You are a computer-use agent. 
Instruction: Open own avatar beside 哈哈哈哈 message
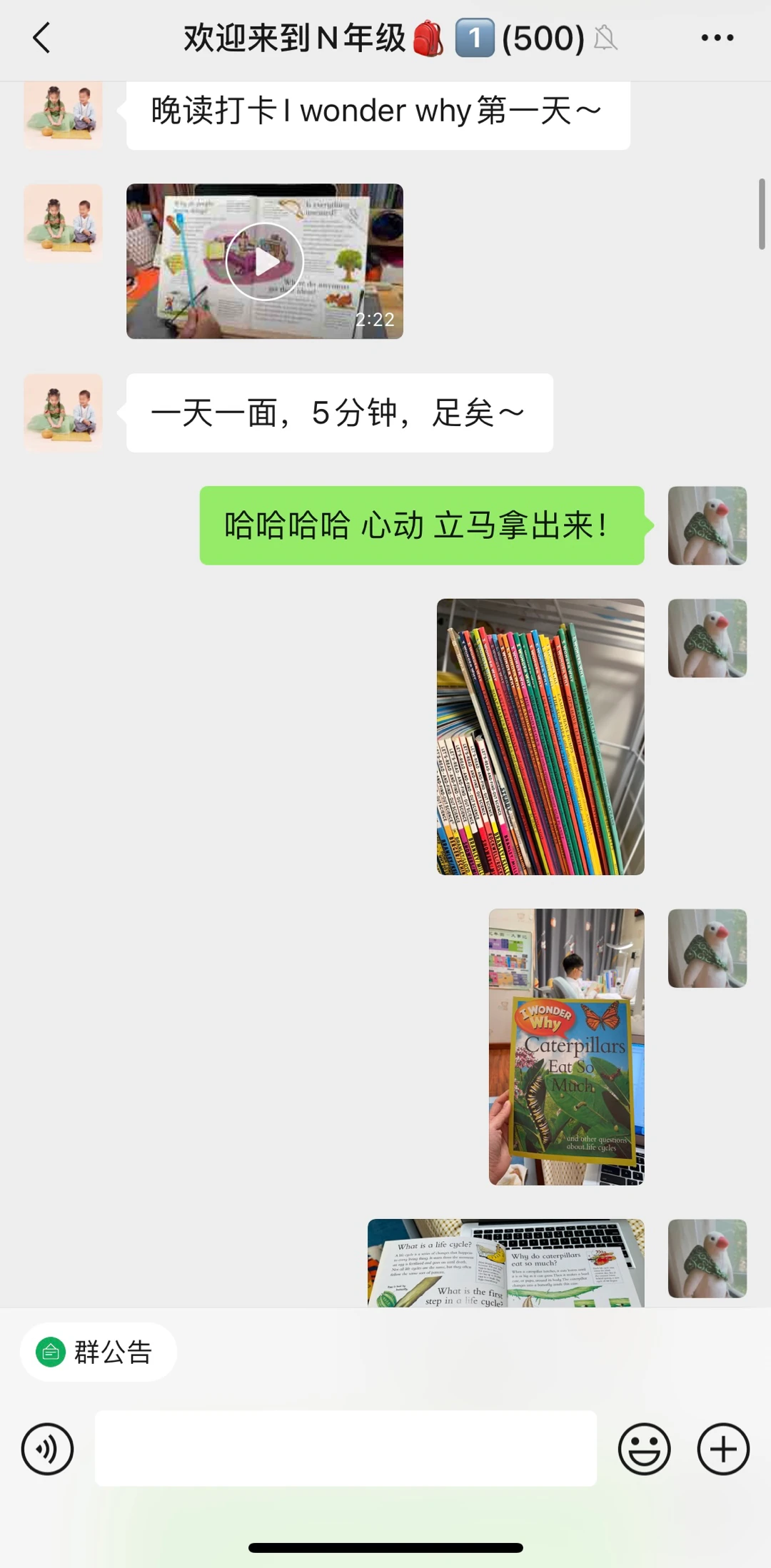click(x=707, y=525)
